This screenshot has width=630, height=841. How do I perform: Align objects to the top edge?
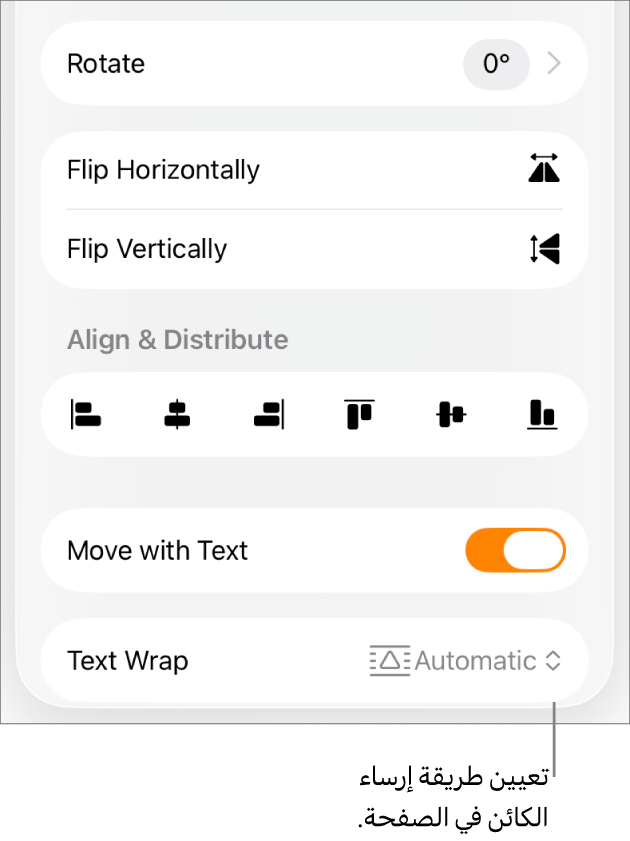(359, 414)
